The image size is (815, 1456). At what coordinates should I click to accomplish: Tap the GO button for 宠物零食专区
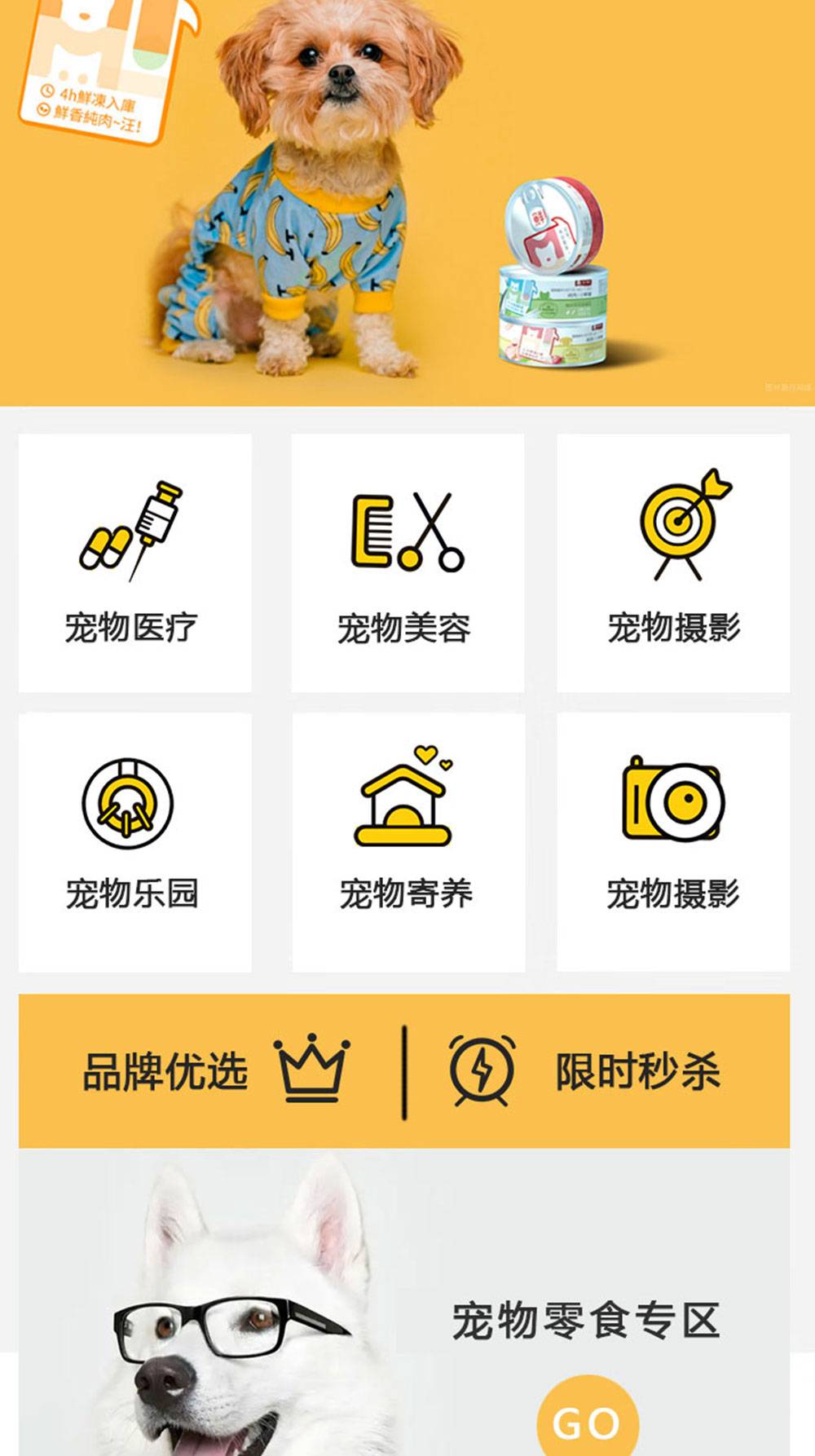tap(587, 1423)
